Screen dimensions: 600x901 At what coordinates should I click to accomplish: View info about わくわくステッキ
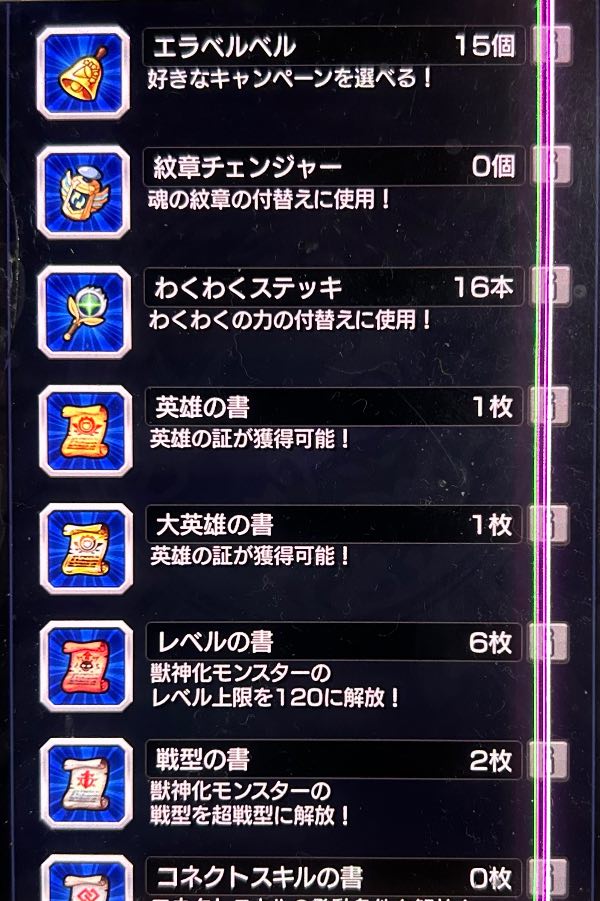coord(551,287)
